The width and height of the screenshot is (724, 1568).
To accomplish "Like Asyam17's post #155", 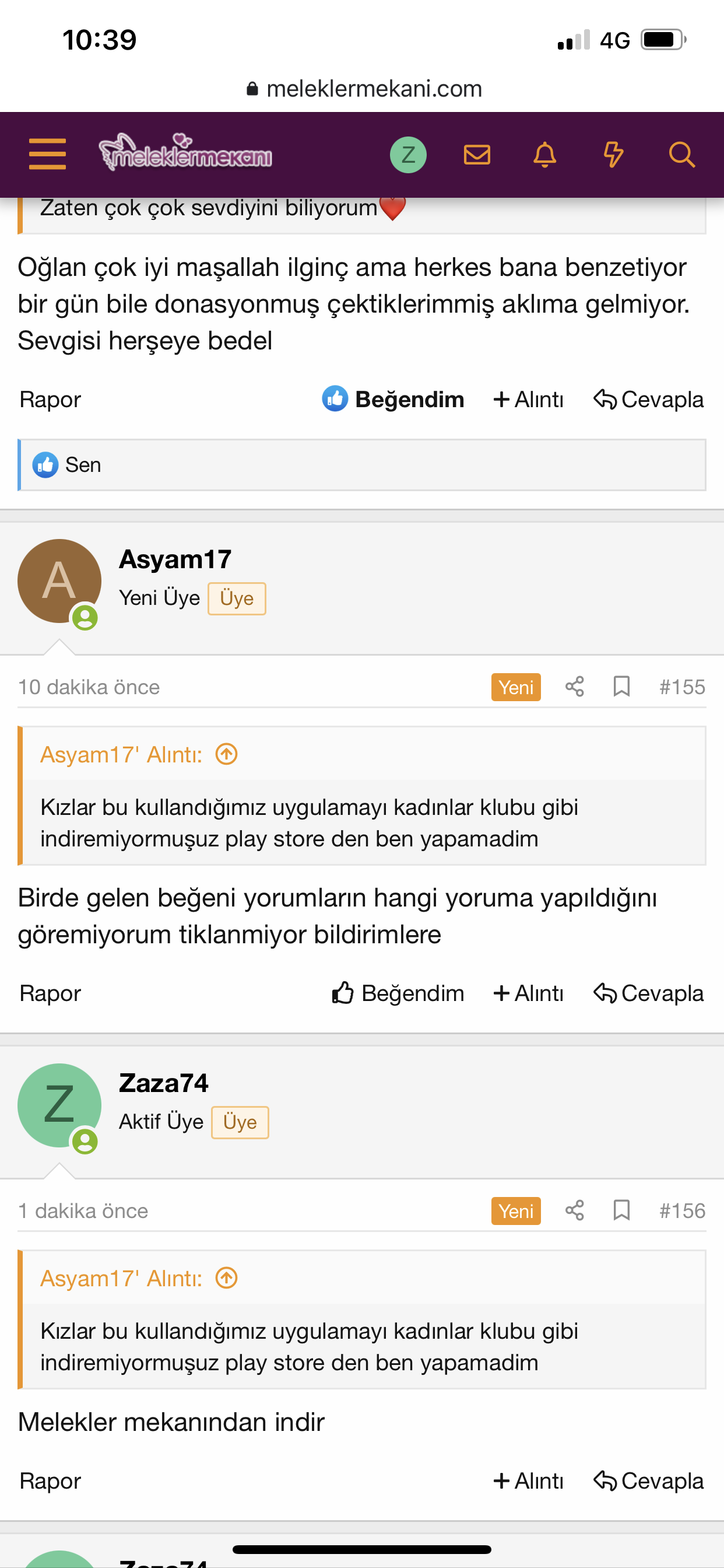I will [x=399, y=993].
